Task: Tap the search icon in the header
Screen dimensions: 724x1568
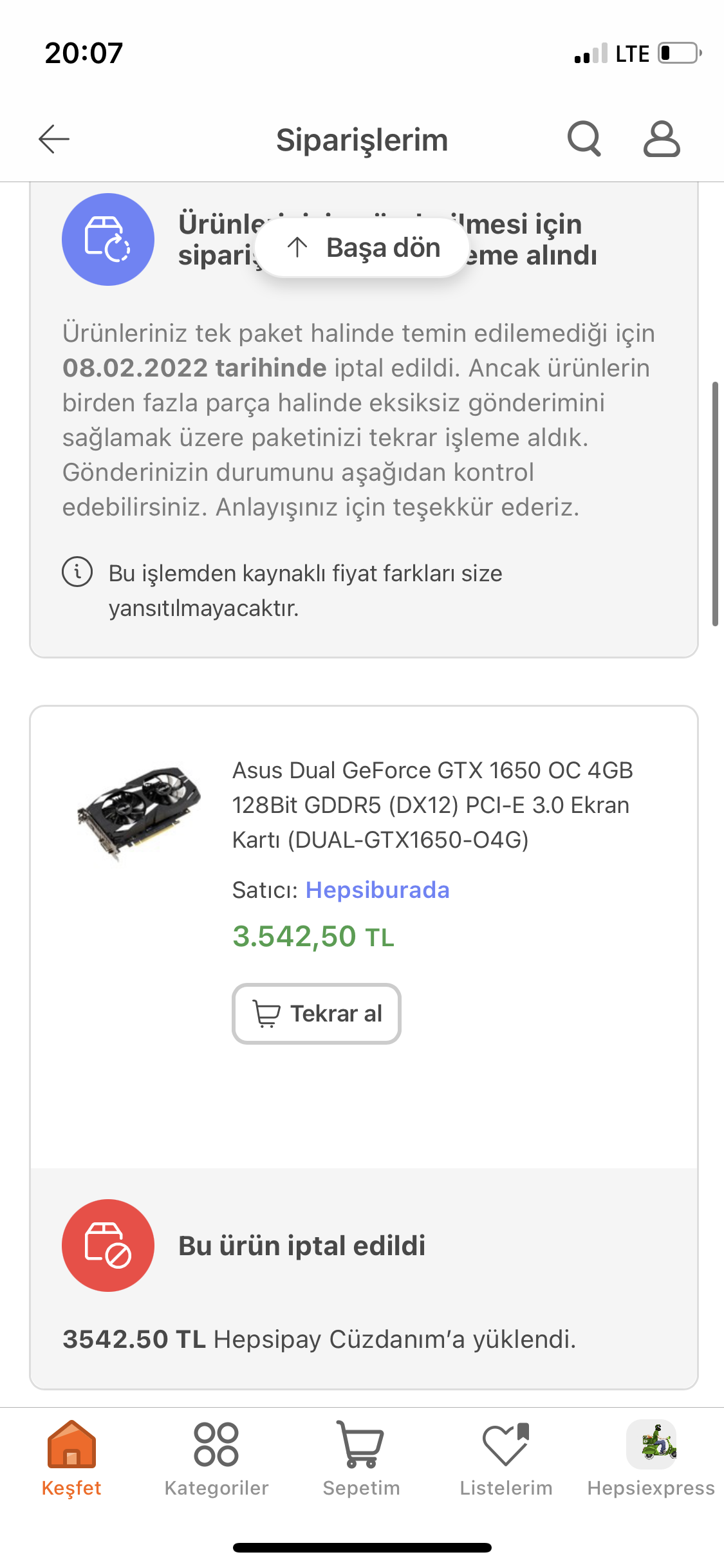Action: (x=584, y=139)
